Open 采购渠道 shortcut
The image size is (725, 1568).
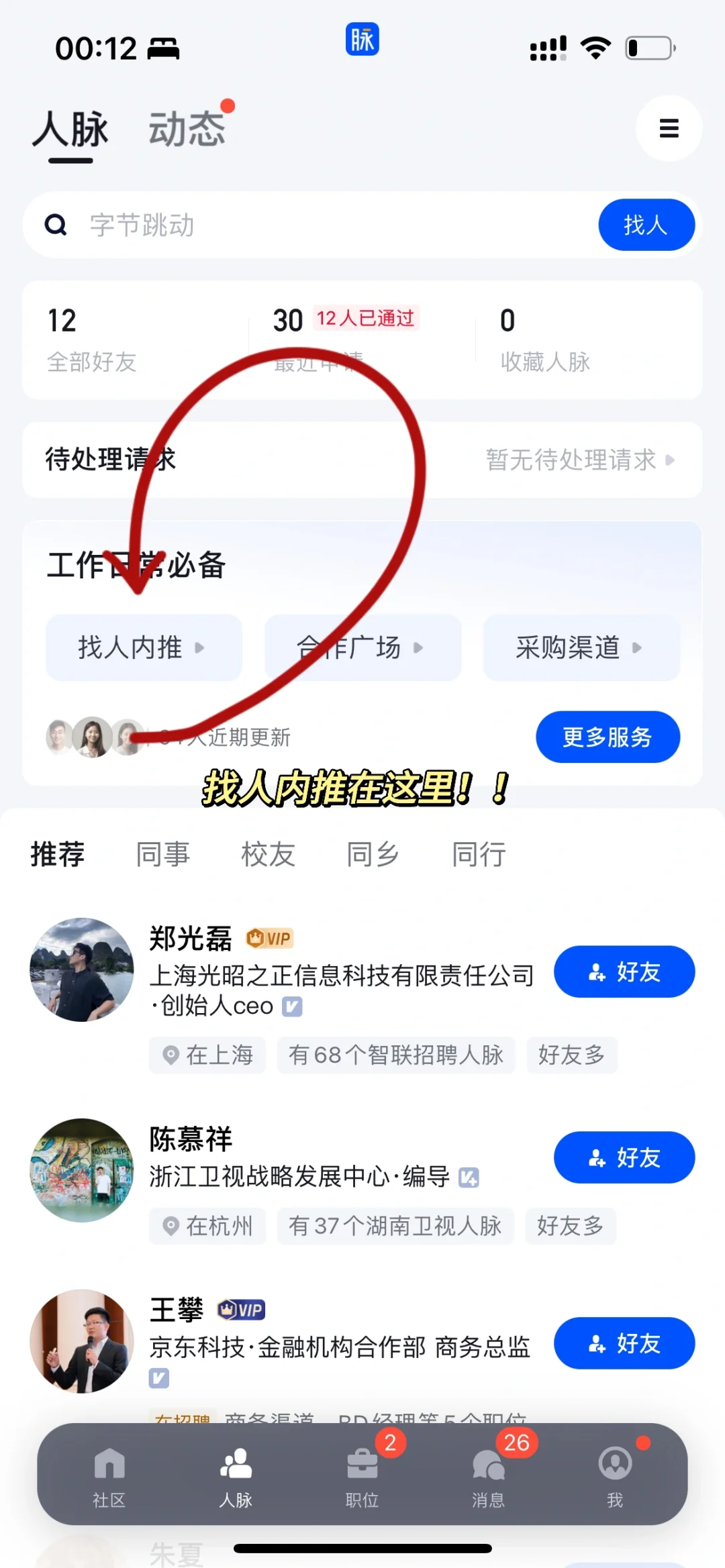581,647
